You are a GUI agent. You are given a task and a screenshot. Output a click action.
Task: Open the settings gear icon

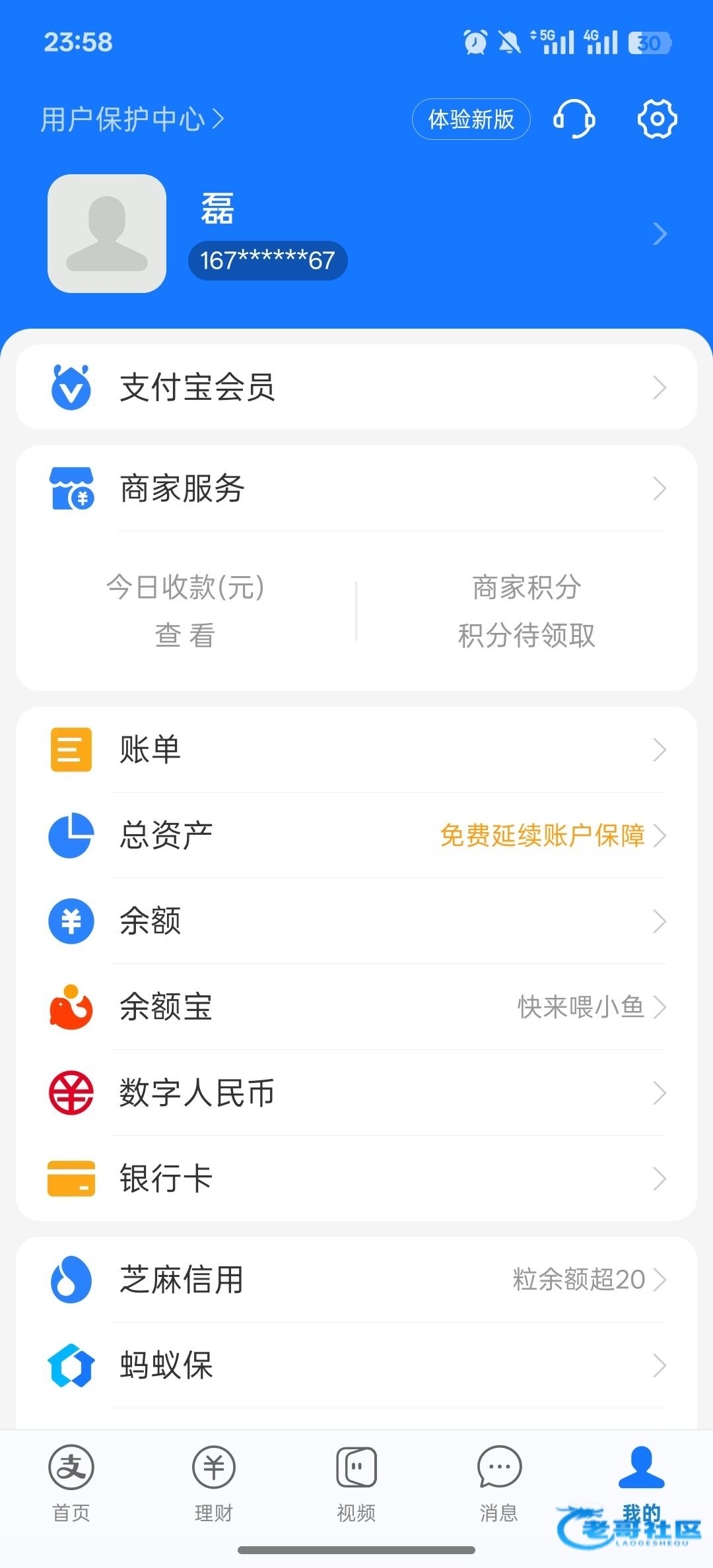click(x=657, y=119)
